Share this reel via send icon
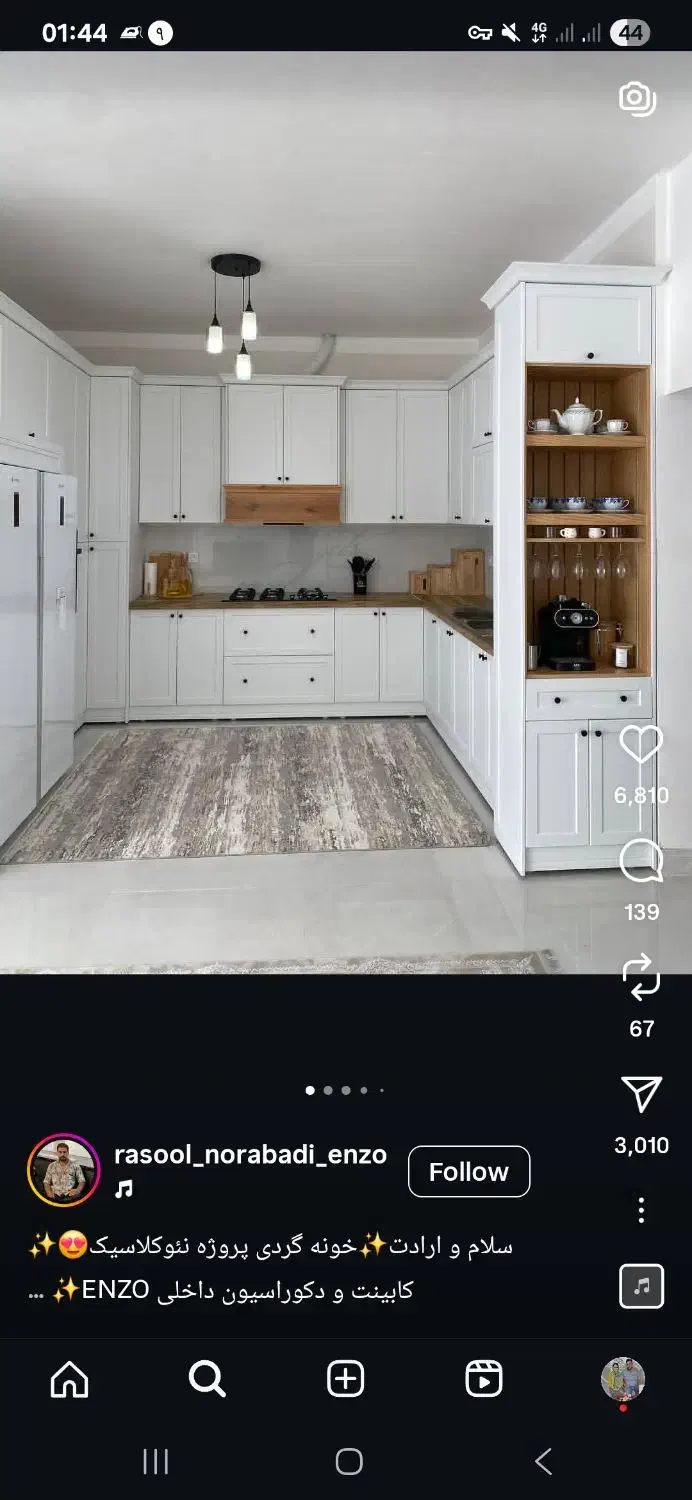Viewport: 692px width, 1500px height. (x=641, y=1095)
